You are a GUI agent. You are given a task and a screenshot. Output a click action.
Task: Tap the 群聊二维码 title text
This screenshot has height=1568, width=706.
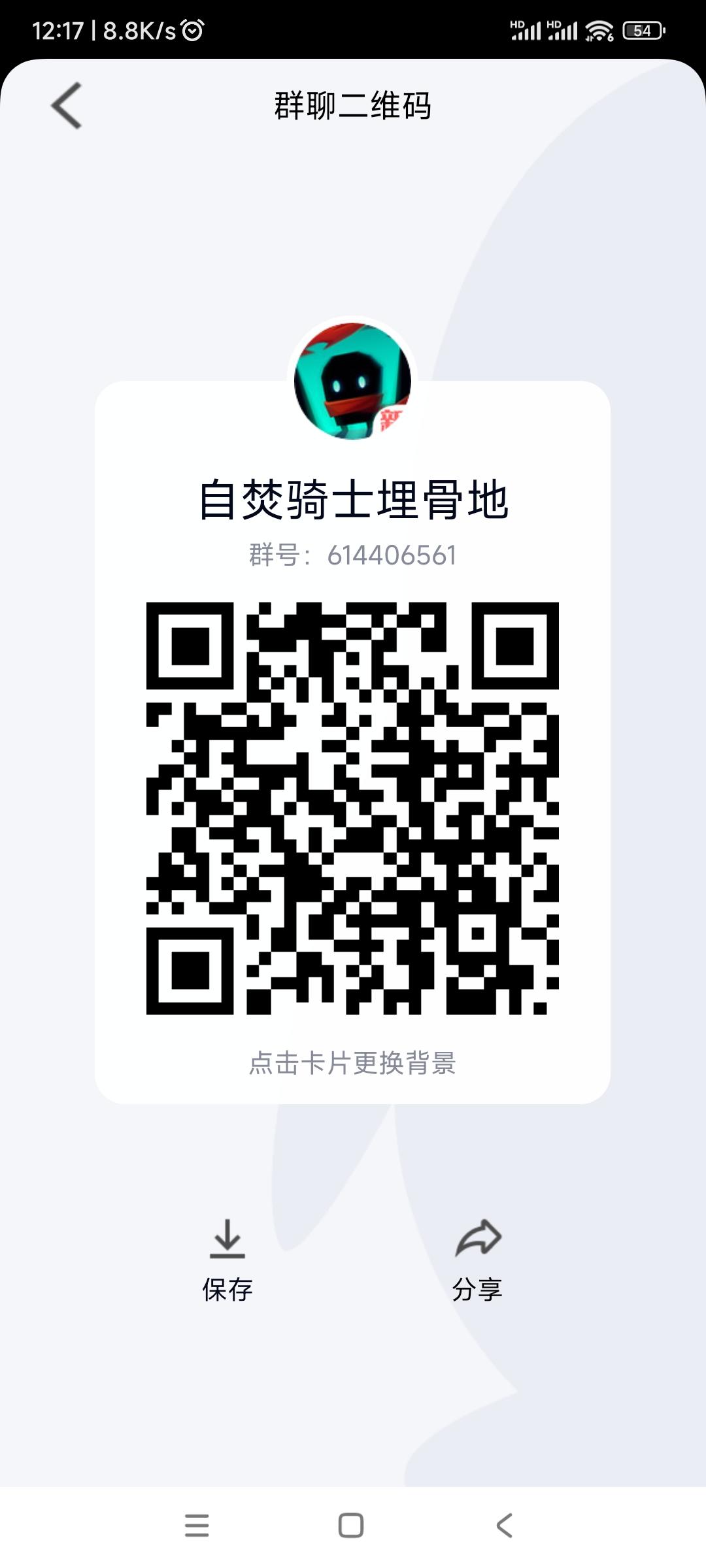pyautogui.click(x=353, y=105)
